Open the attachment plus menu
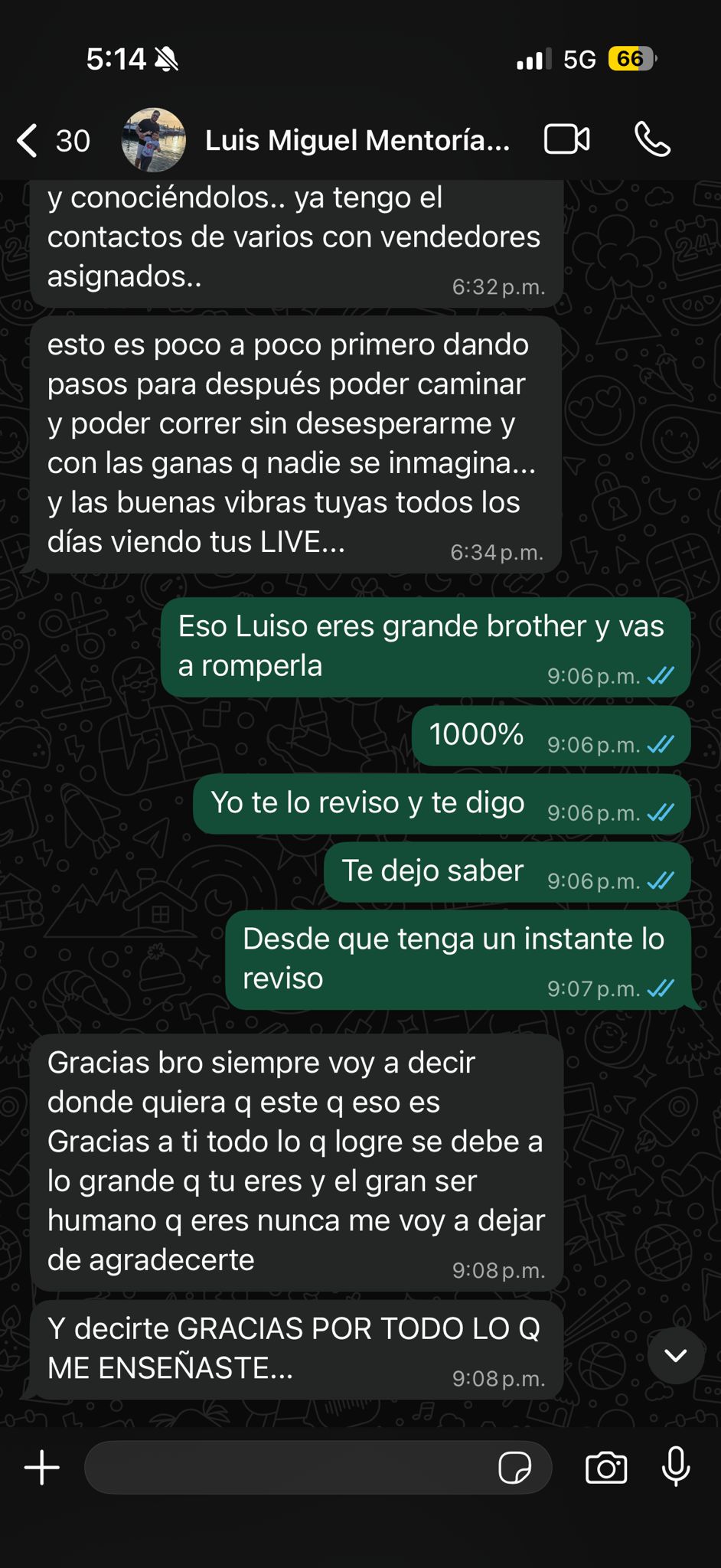721x1568 pixels. tap(42, 1468)
